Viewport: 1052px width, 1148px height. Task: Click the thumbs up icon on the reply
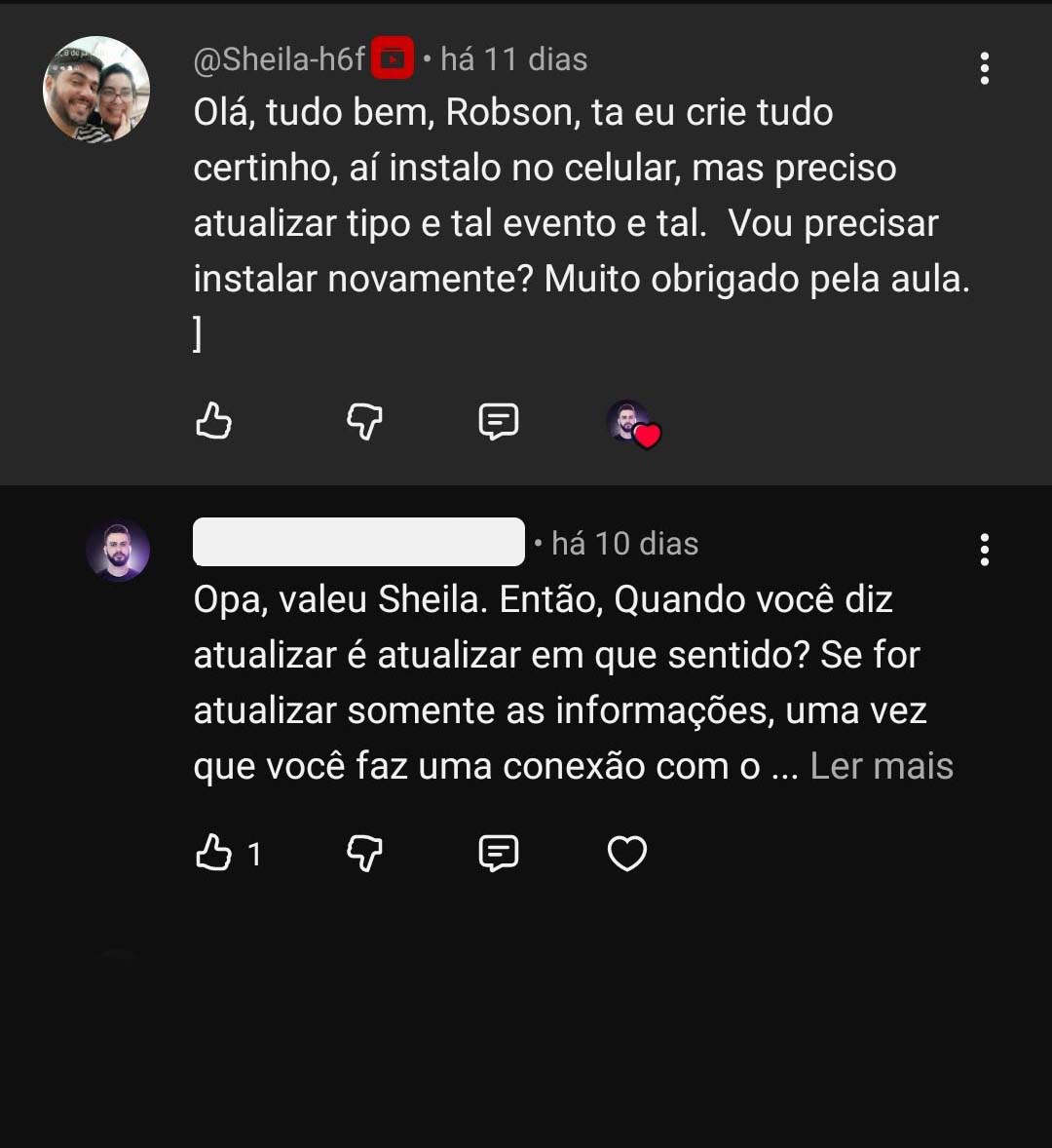213,853
